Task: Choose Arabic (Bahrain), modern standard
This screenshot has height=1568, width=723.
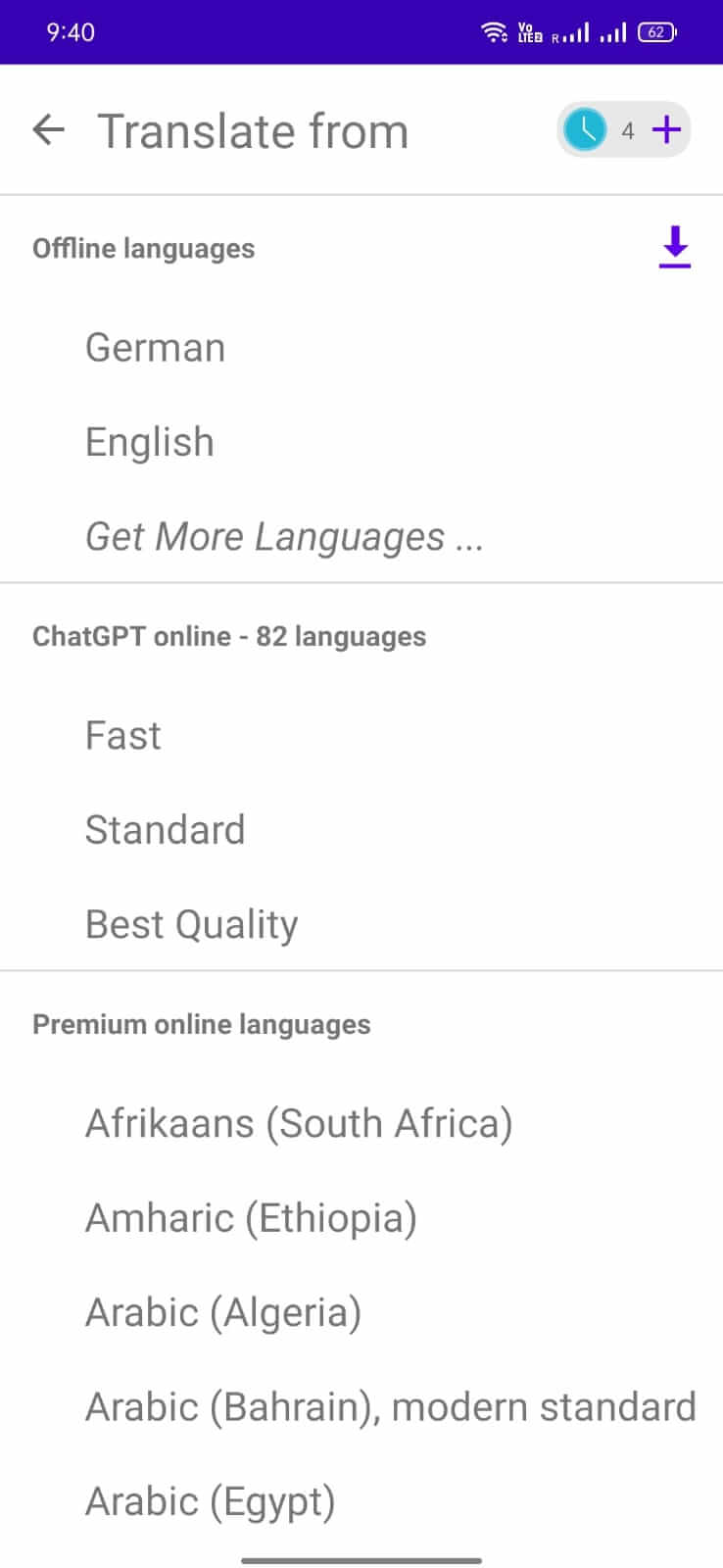Action: pyautogui.click(x=390, y=1406)
